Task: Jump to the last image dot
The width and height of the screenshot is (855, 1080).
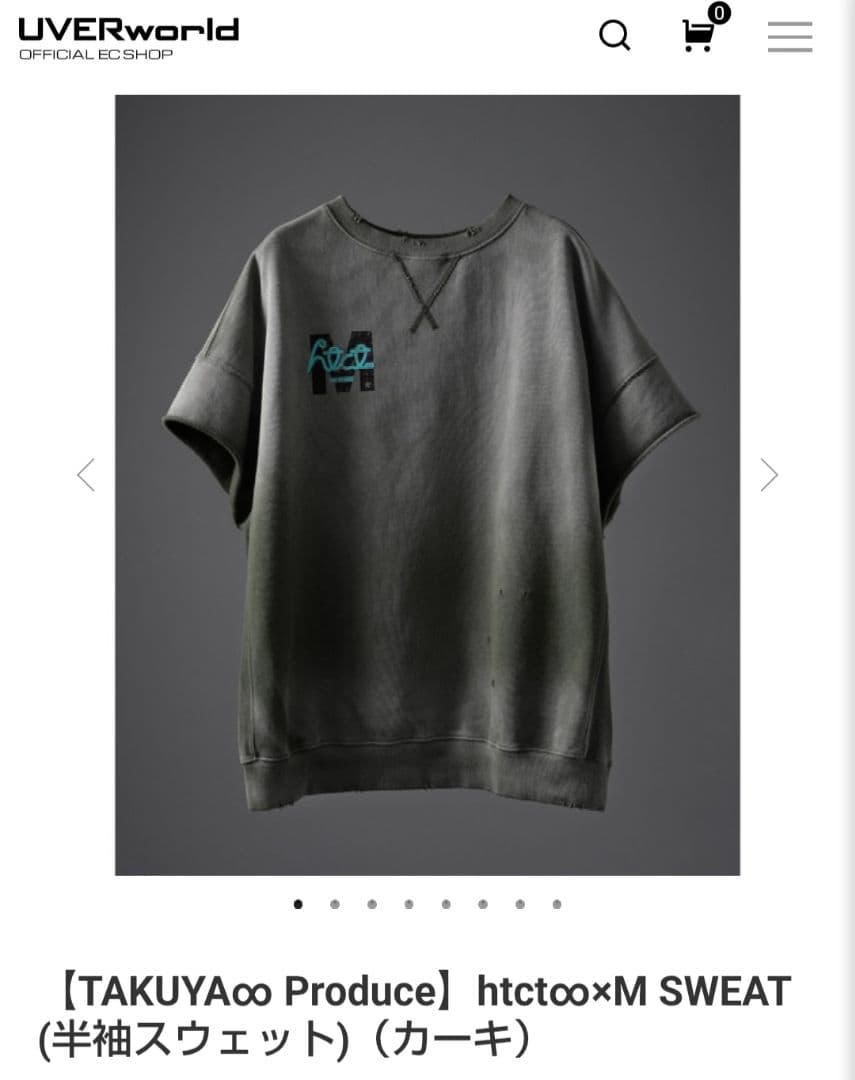Action: tap(557, 904)
